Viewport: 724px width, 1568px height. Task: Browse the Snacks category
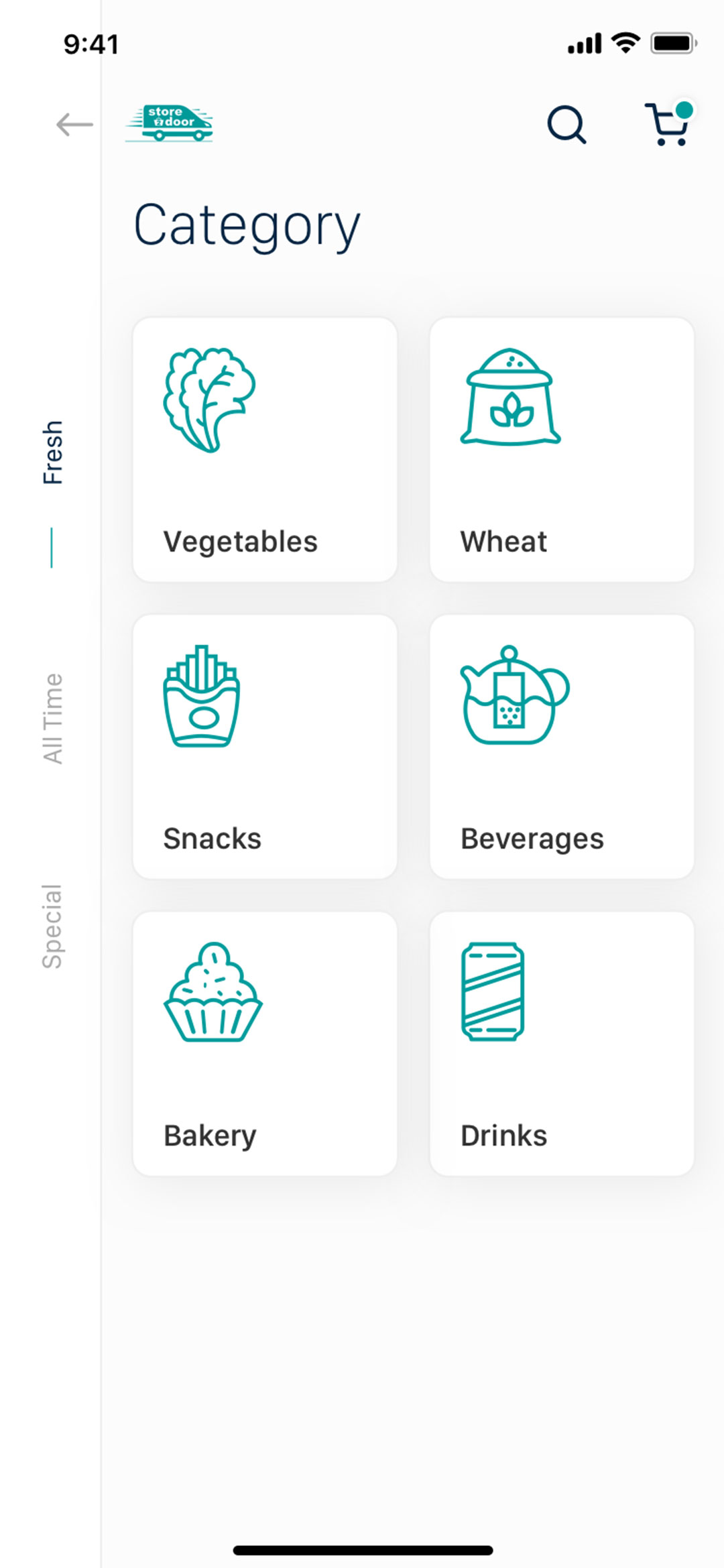click(x=265, y=747)
